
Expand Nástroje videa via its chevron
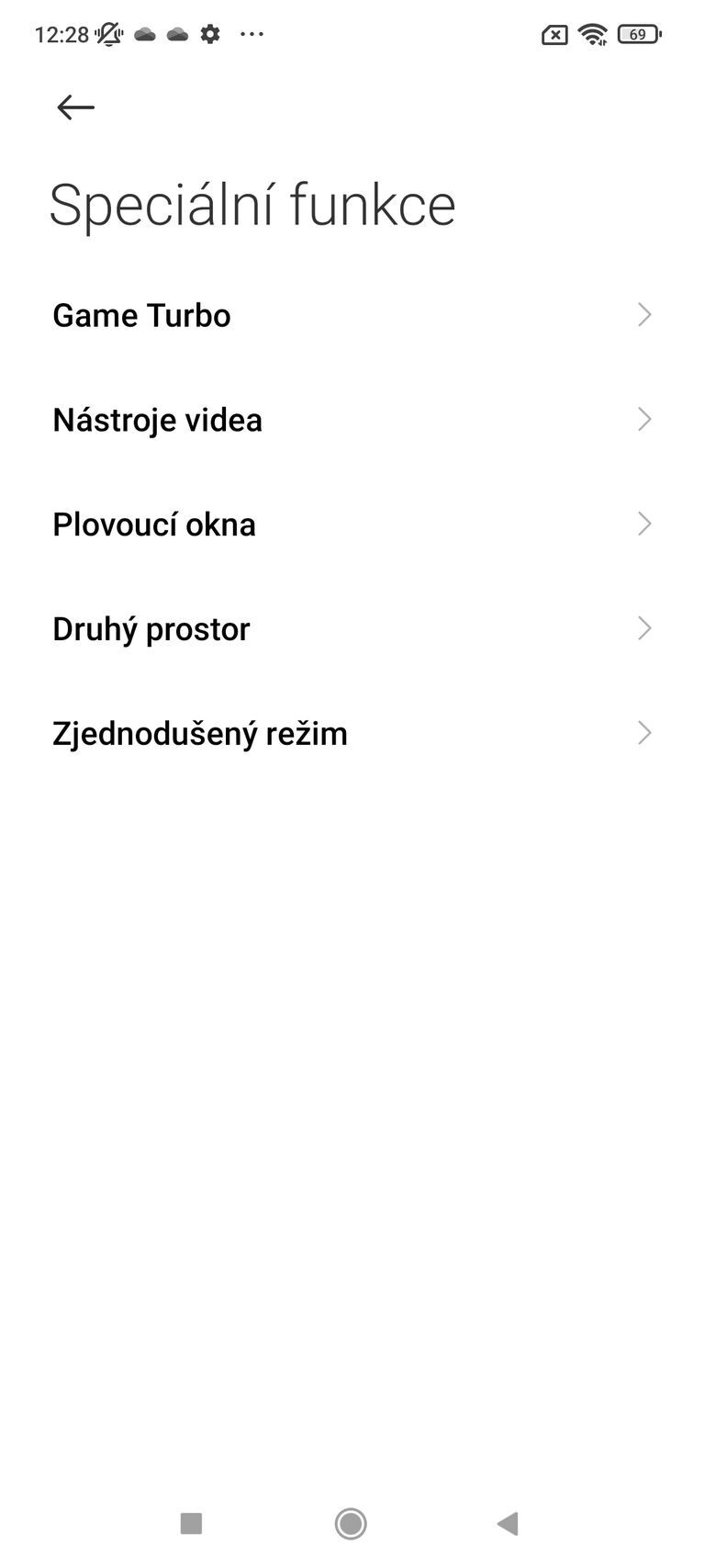click(x=644, y=420)
